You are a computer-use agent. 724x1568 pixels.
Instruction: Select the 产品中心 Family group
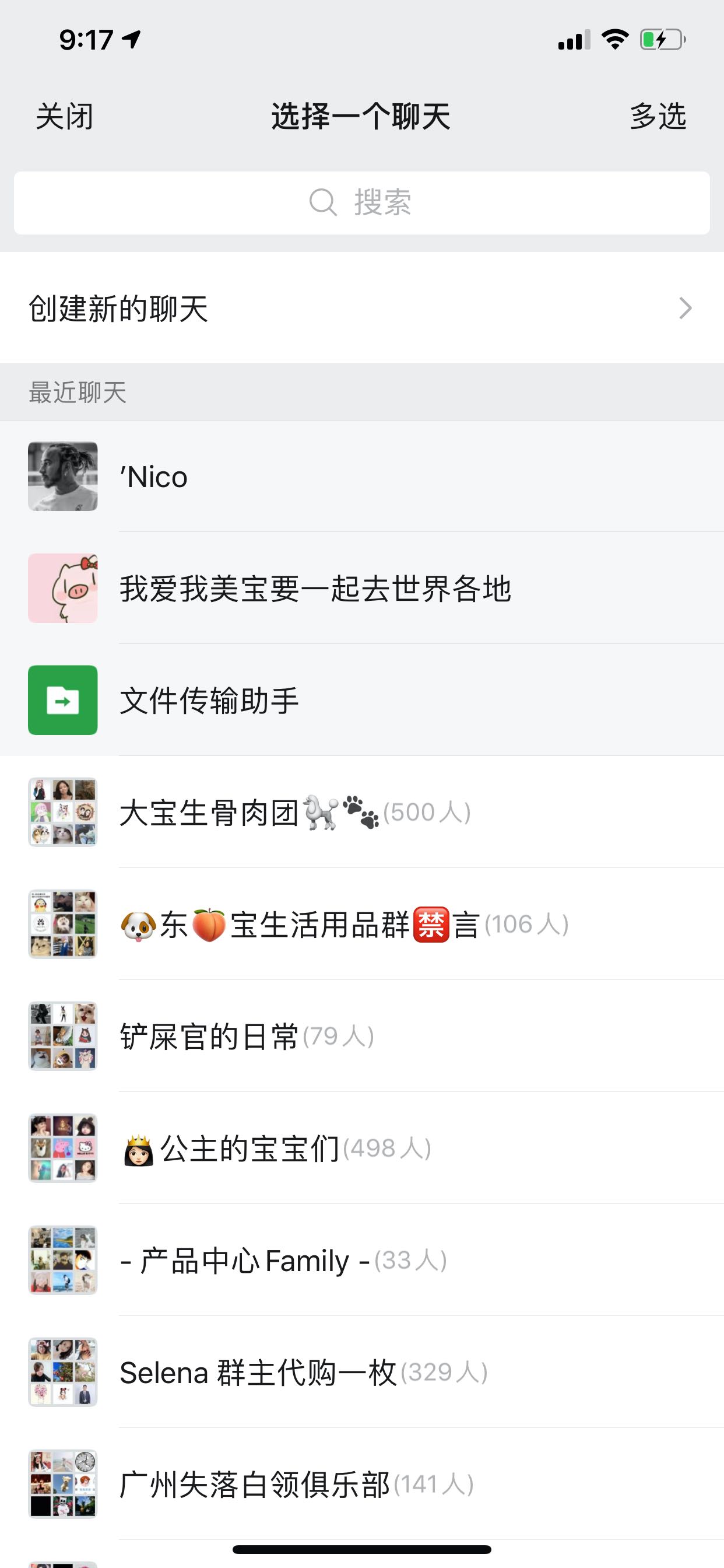coord(361,1260)
